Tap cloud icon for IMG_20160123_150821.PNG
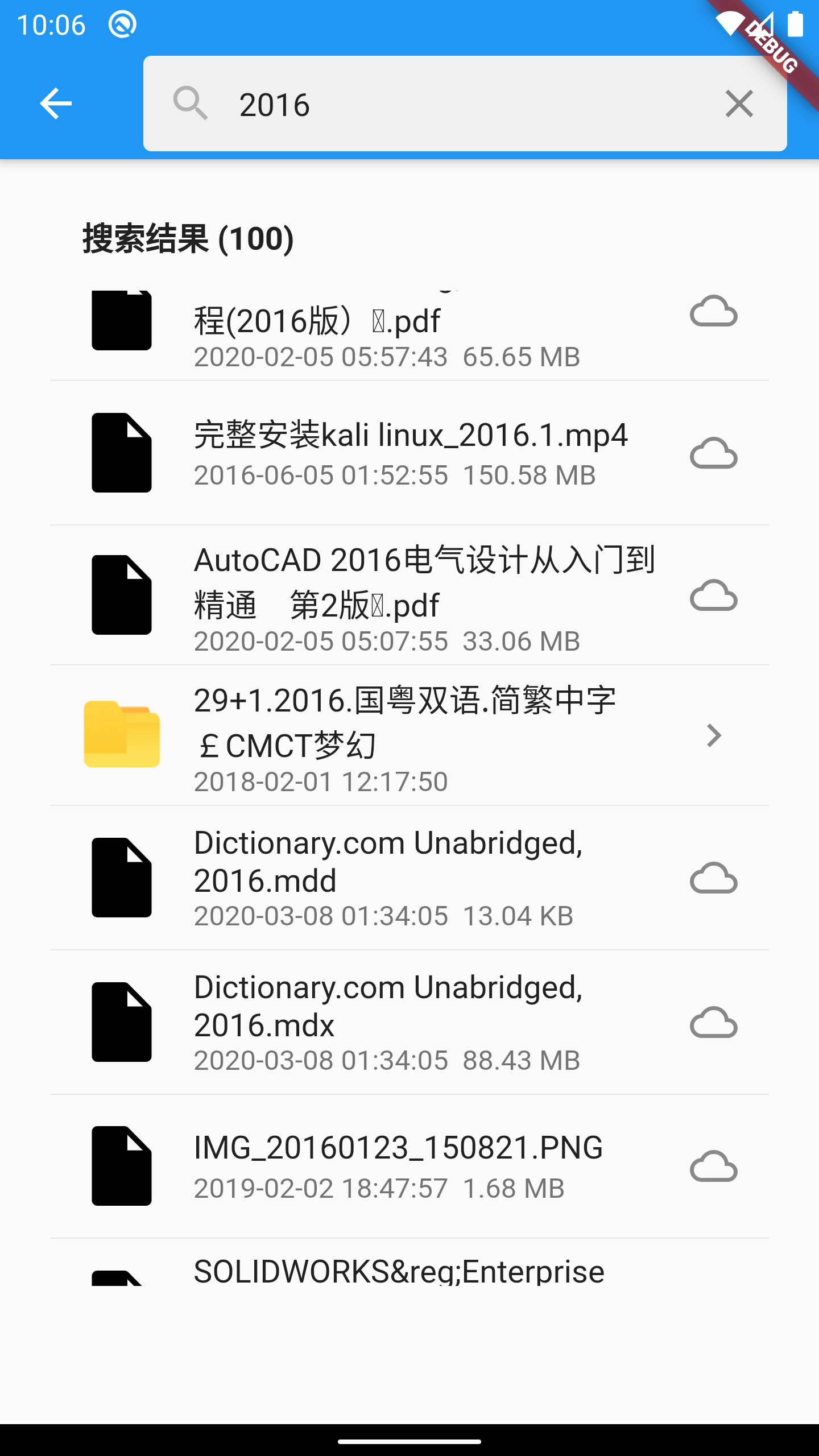 713,1167
